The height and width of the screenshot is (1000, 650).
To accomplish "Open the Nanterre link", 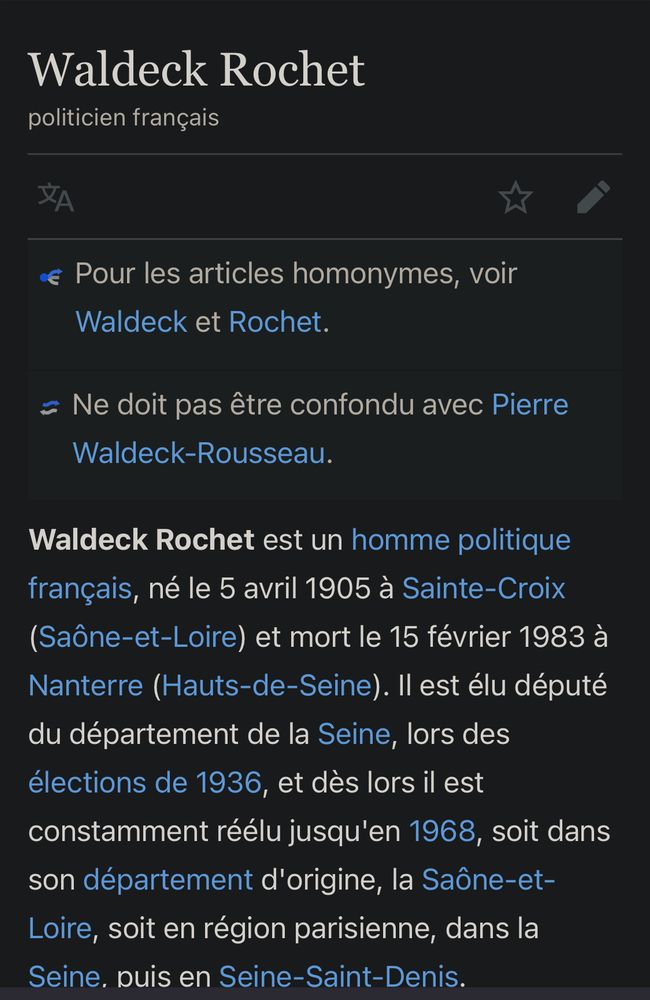I will click(86, 685).
